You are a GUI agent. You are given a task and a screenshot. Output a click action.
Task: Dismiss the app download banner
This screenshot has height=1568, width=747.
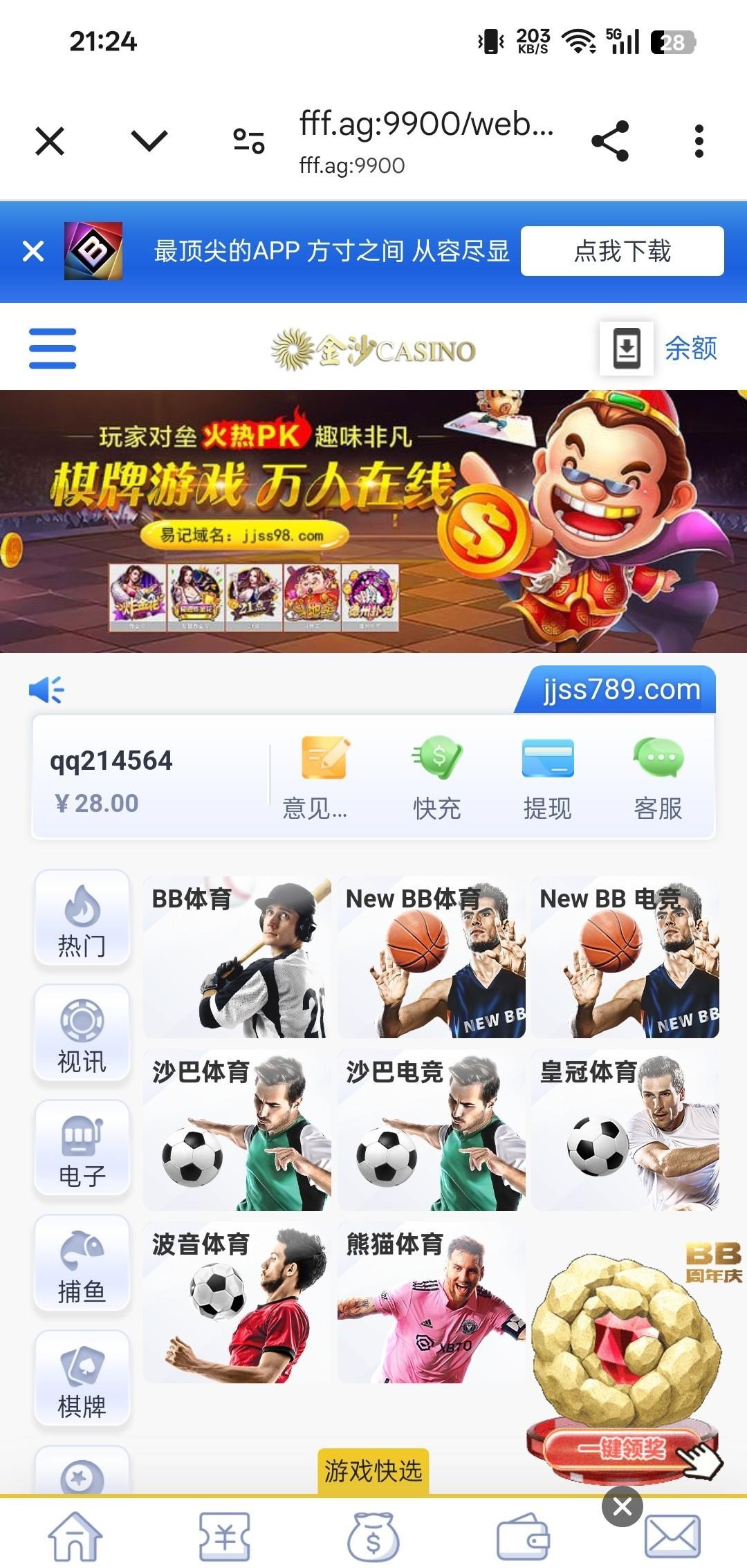point(33,251)
